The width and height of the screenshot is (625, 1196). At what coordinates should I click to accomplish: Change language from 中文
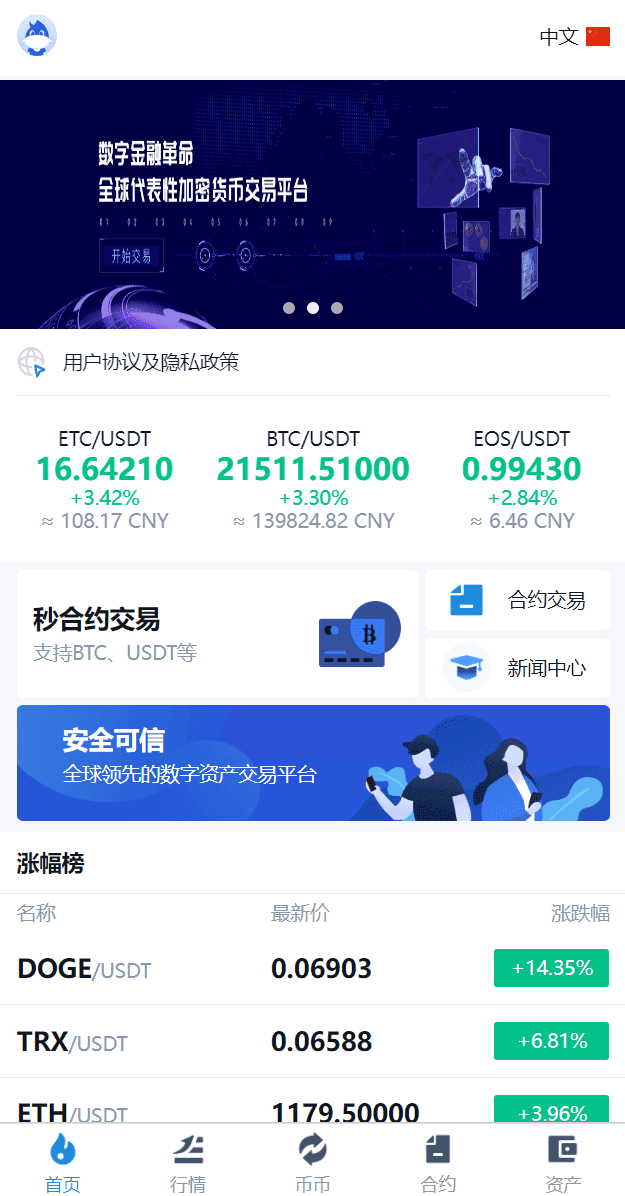[574, 37]
